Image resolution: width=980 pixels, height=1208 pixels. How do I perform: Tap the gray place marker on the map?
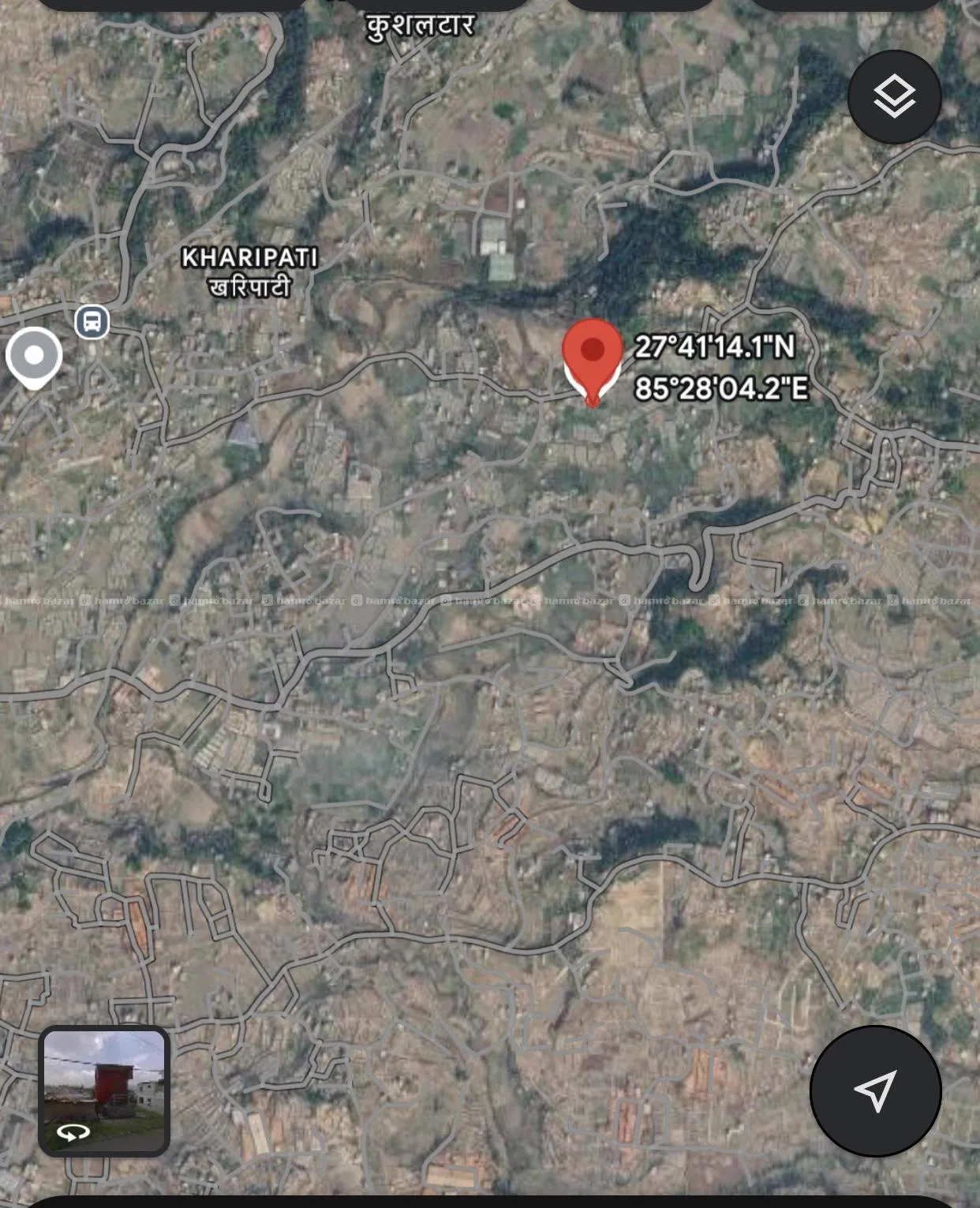34,357
